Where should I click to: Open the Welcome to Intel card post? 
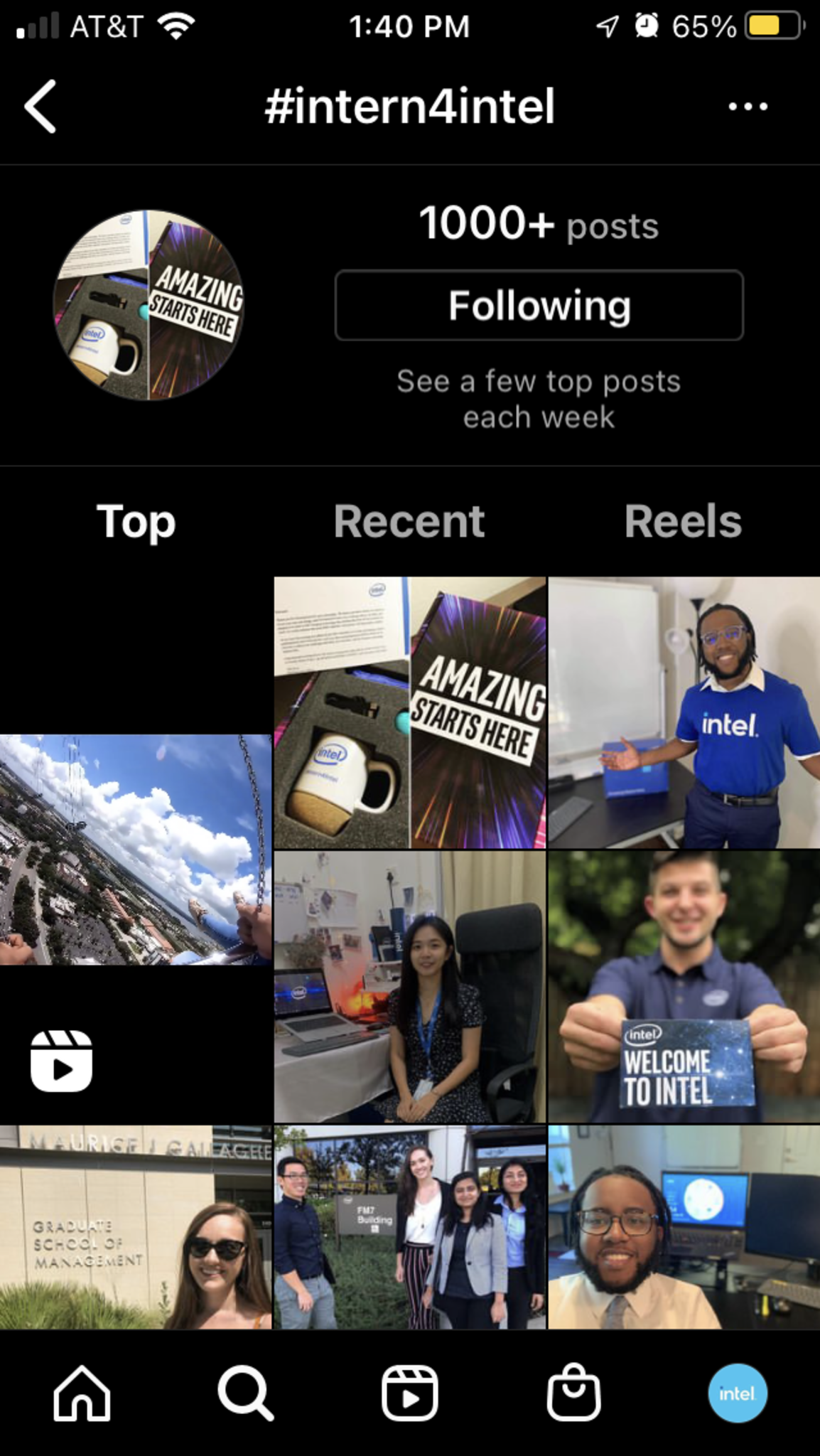click(684, 987)
